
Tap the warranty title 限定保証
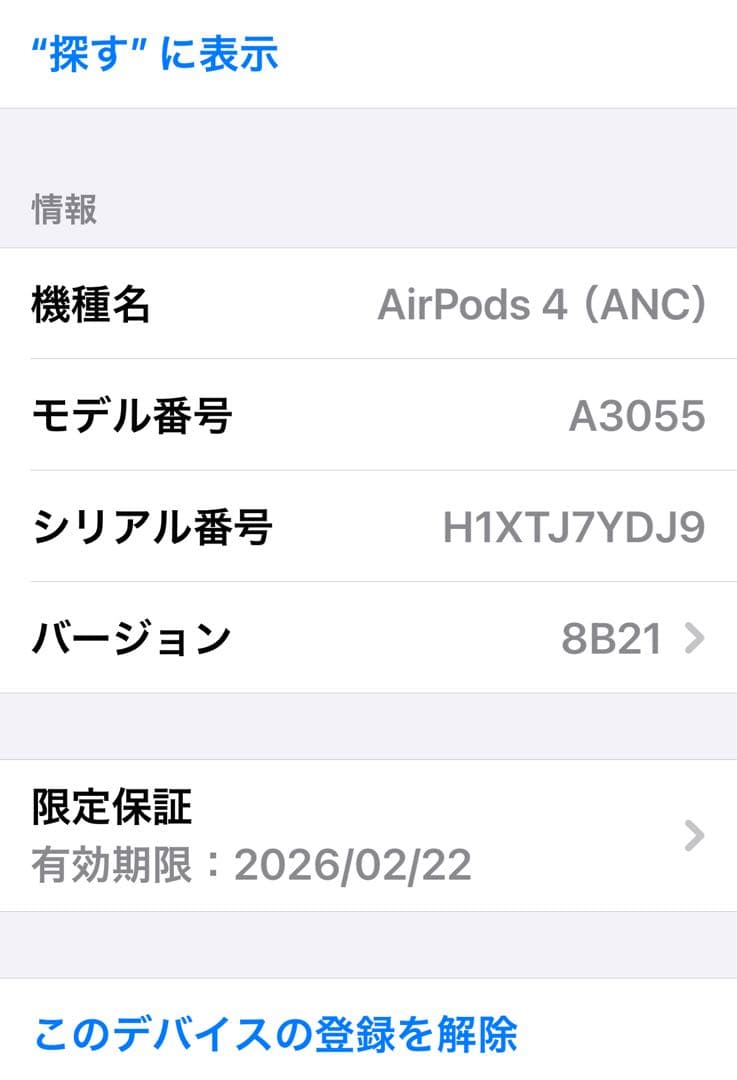[x=112, y=810]
